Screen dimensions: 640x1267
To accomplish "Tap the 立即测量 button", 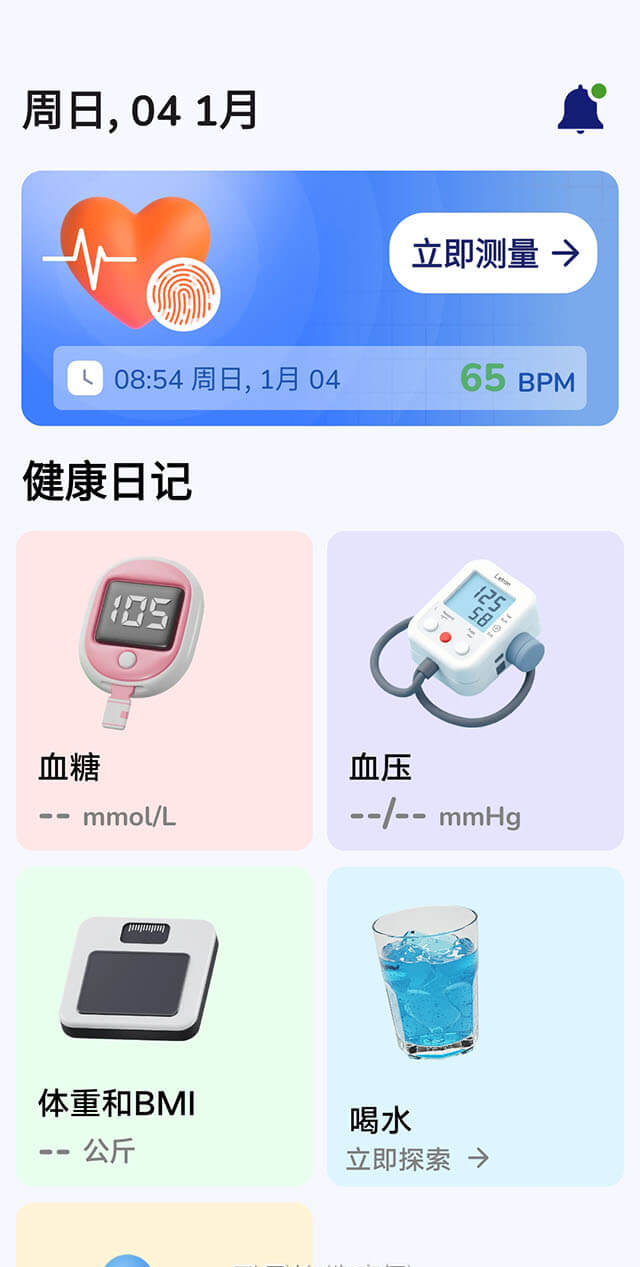I will click(x=493, y=253).
